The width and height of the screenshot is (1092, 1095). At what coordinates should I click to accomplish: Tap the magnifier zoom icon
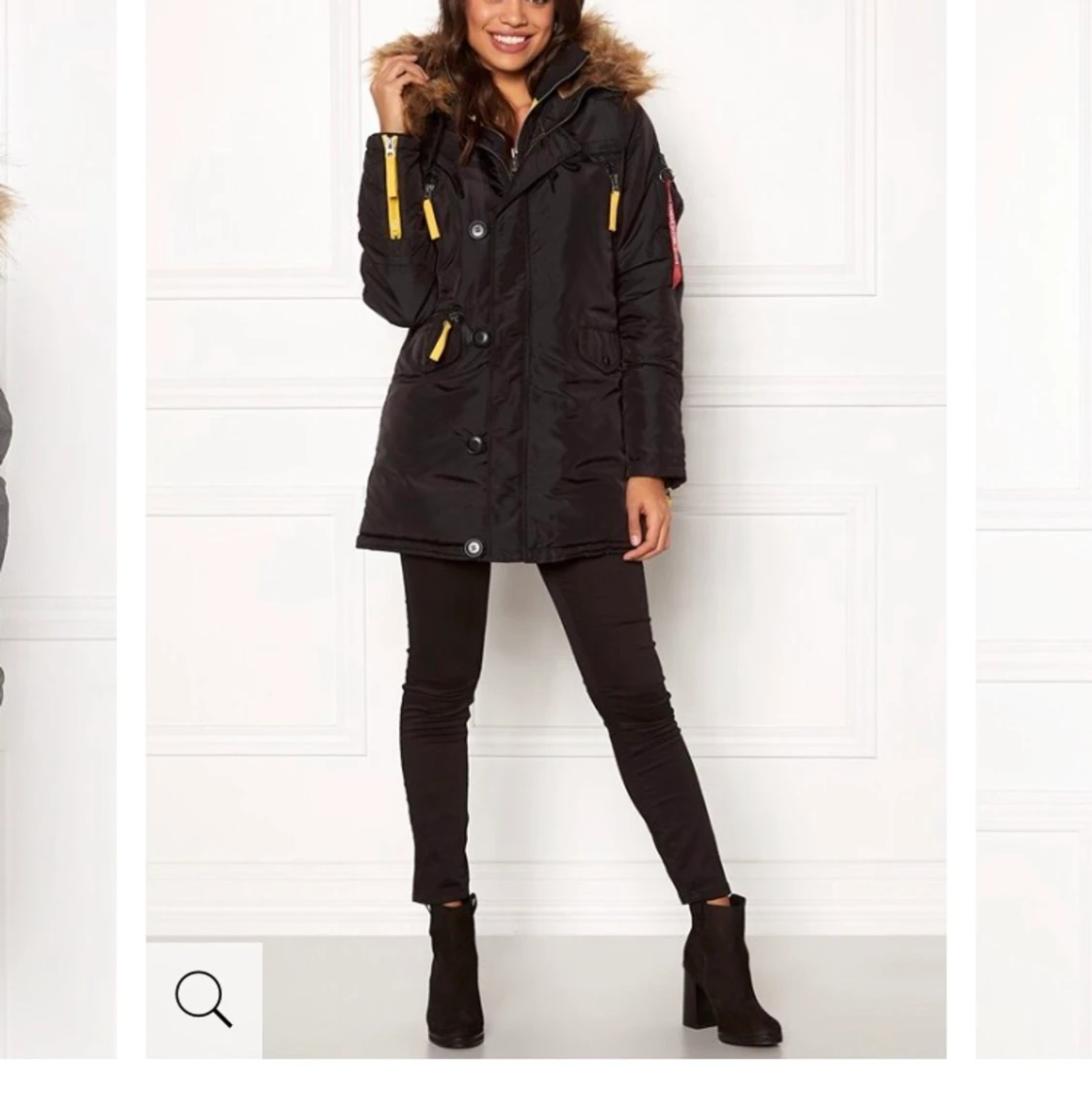[204, 999]
